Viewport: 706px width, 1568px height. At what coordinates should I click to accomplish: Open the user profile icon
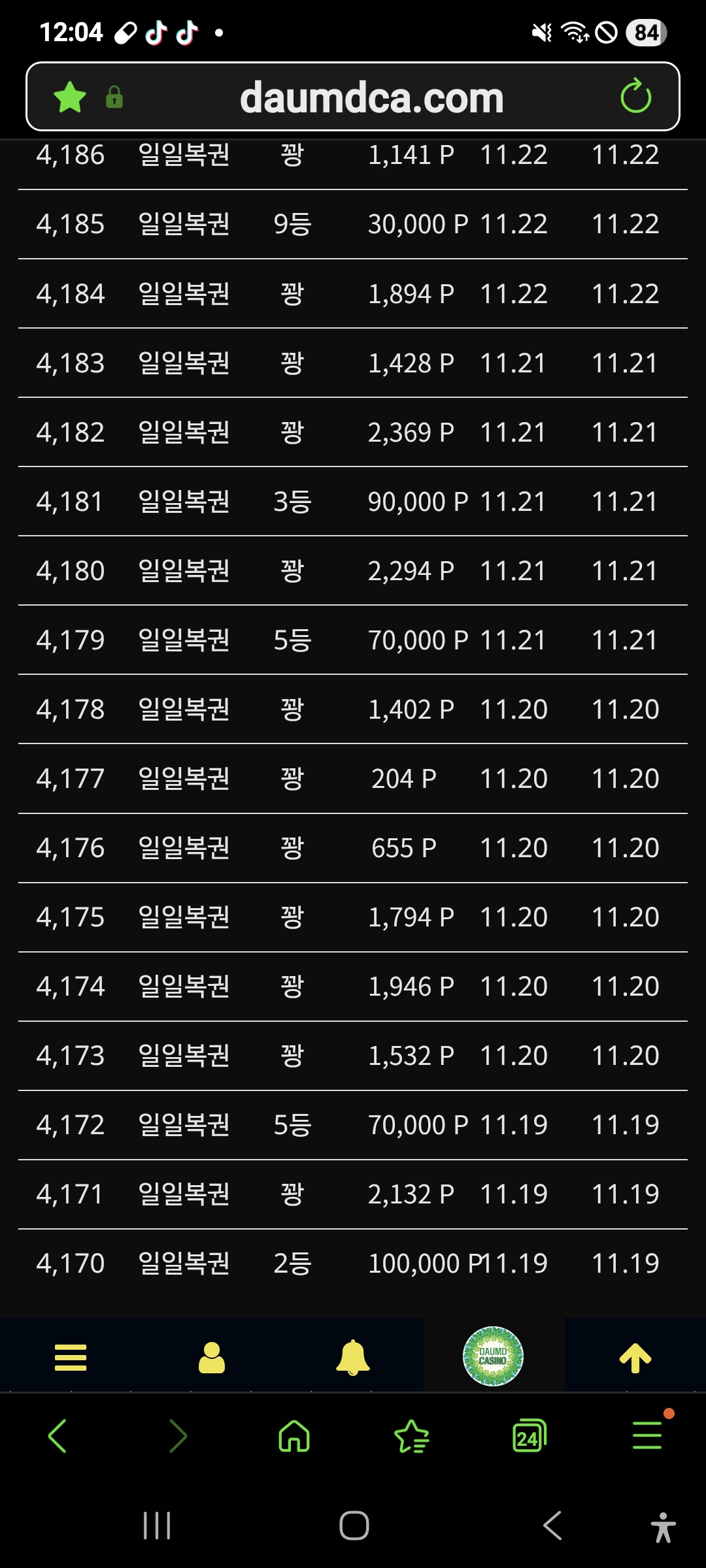pos(212,1358)
